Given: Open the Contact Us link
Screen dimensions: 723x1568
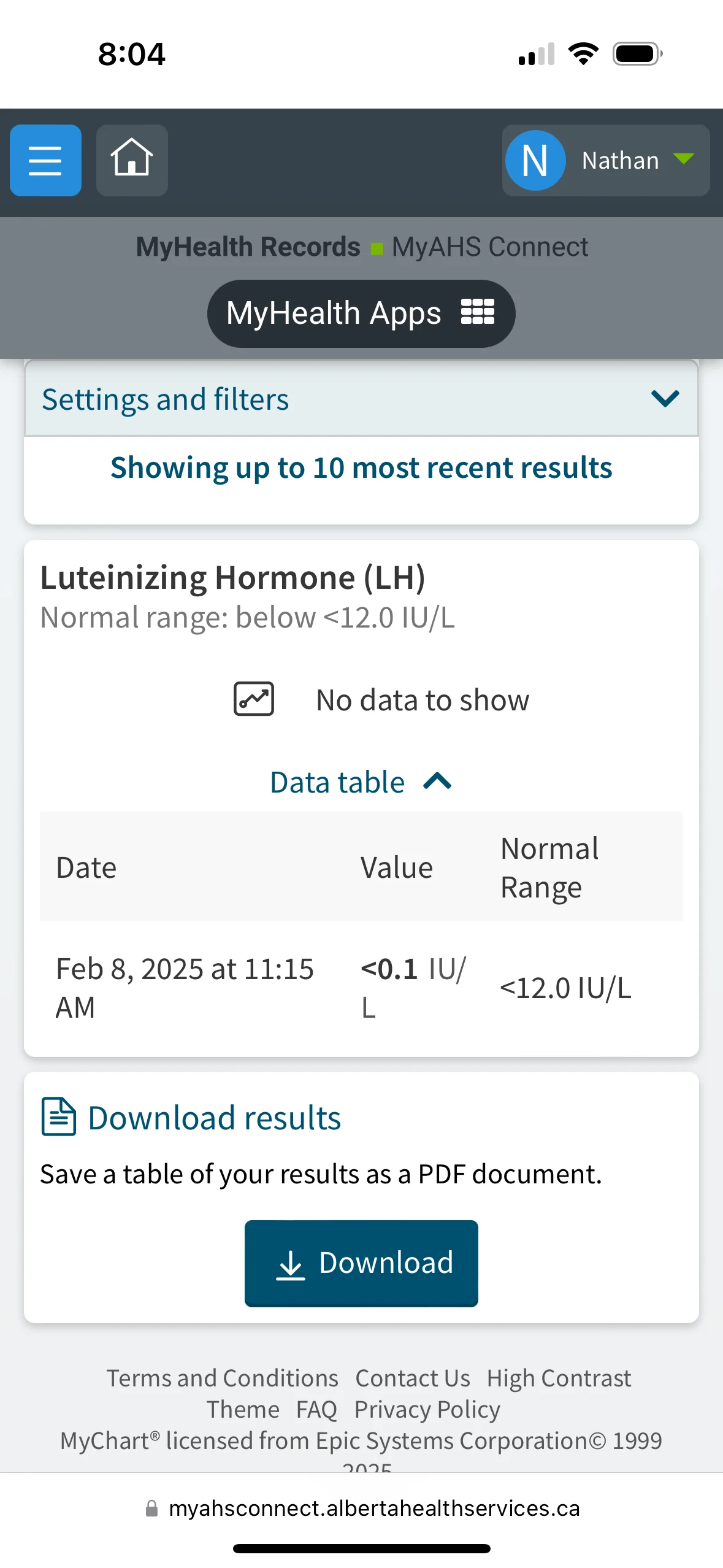Looking at the screenshot, I should [x=413, y=1378].
